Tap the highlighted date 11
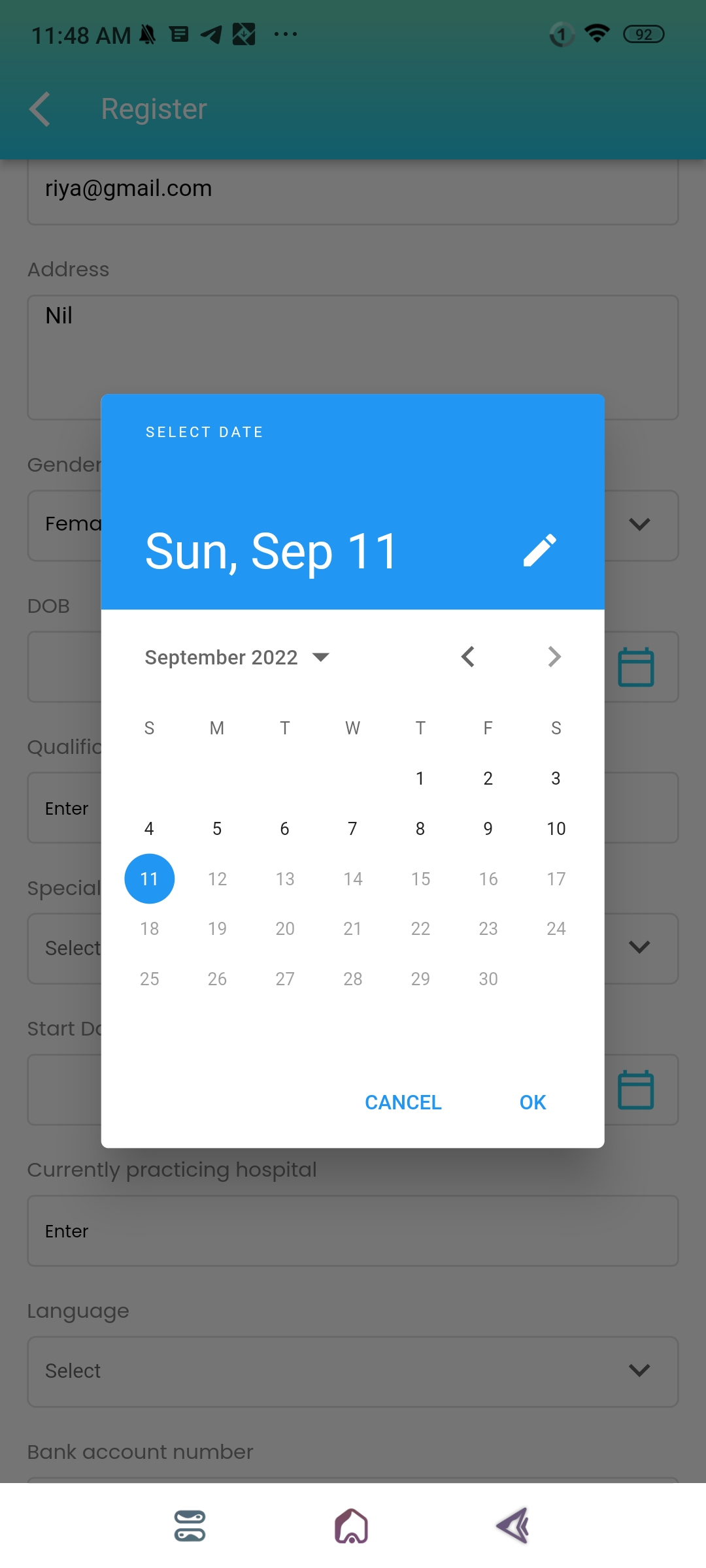 point(150,879)
